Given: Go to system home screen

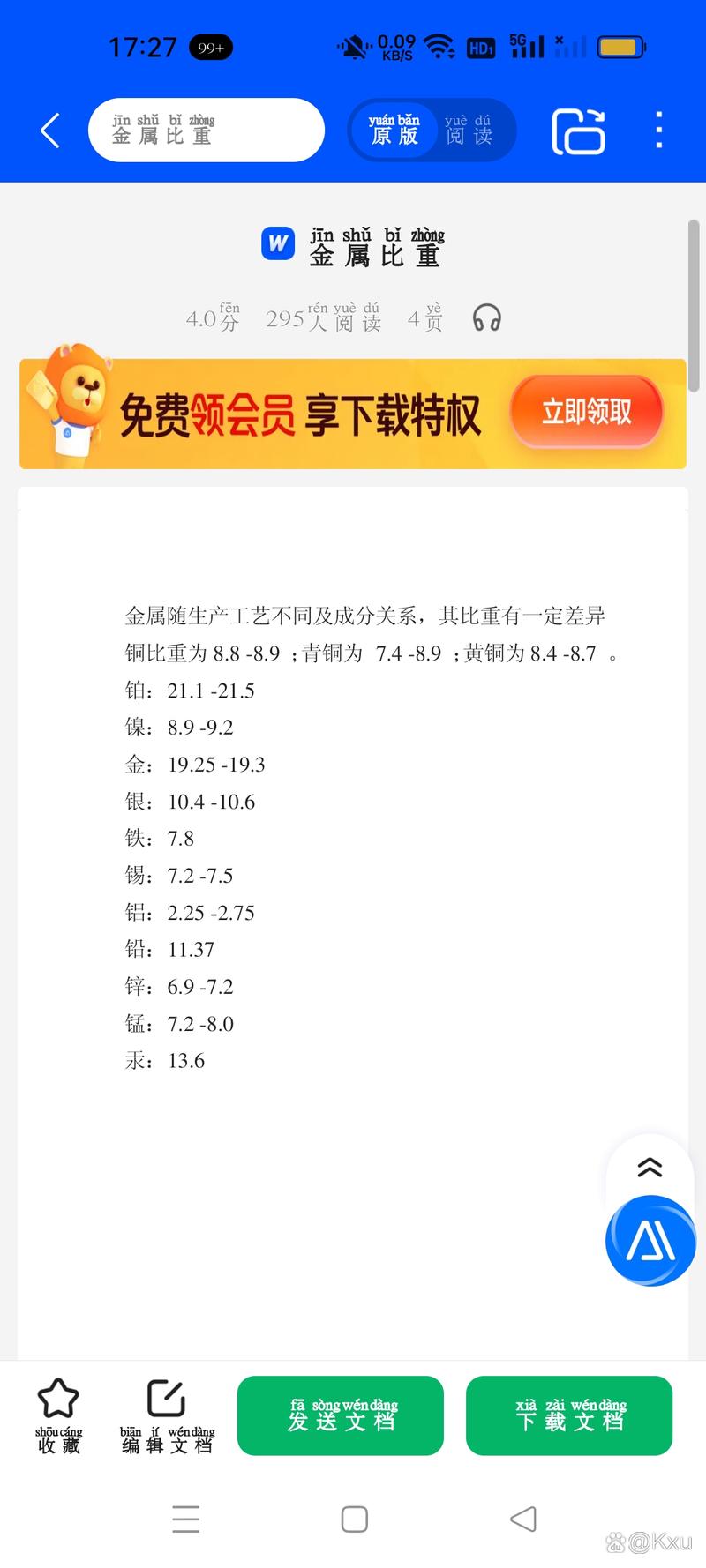Looking at the screenshot, I should pyautogui.click(x=354, y=1519).
